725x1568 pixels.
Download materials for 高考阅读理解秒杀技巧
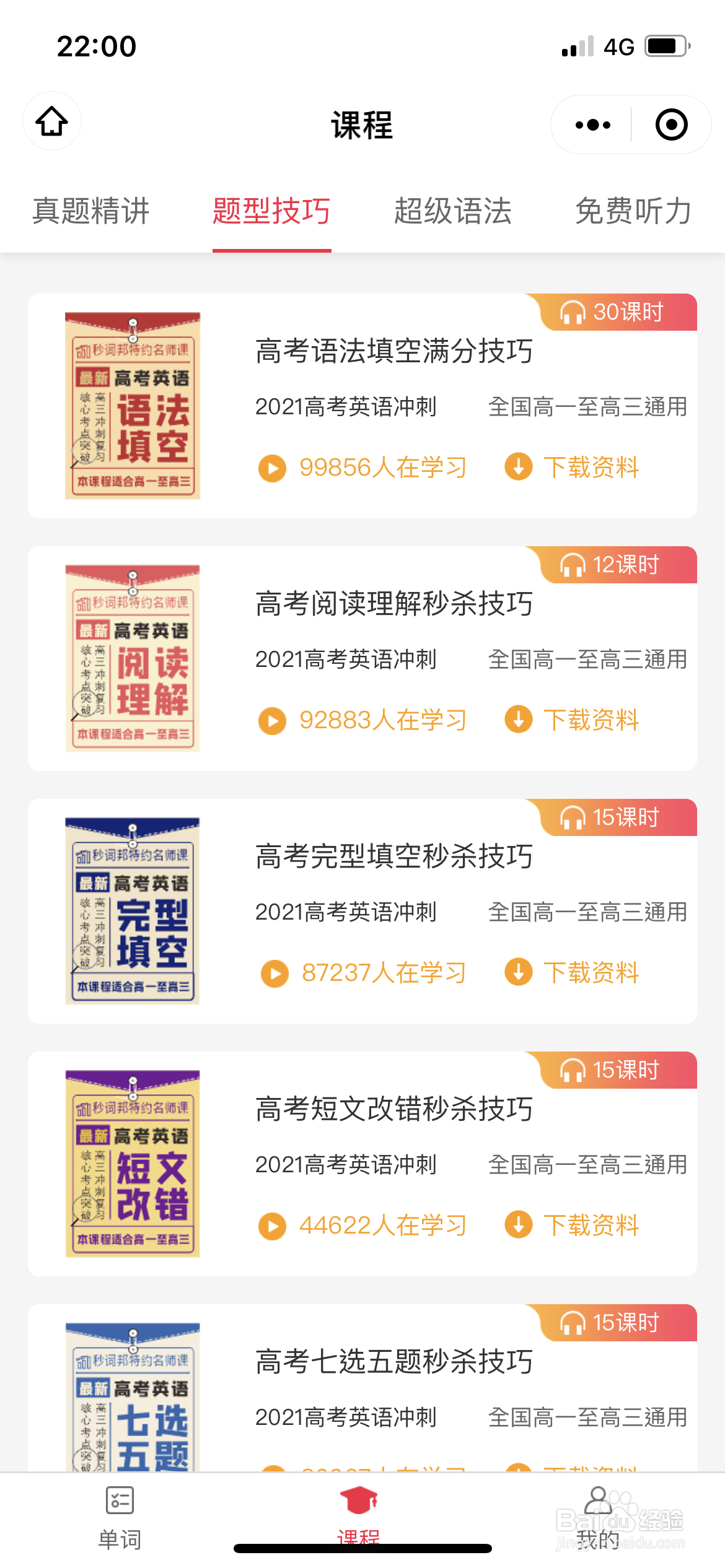pos(573,720)
